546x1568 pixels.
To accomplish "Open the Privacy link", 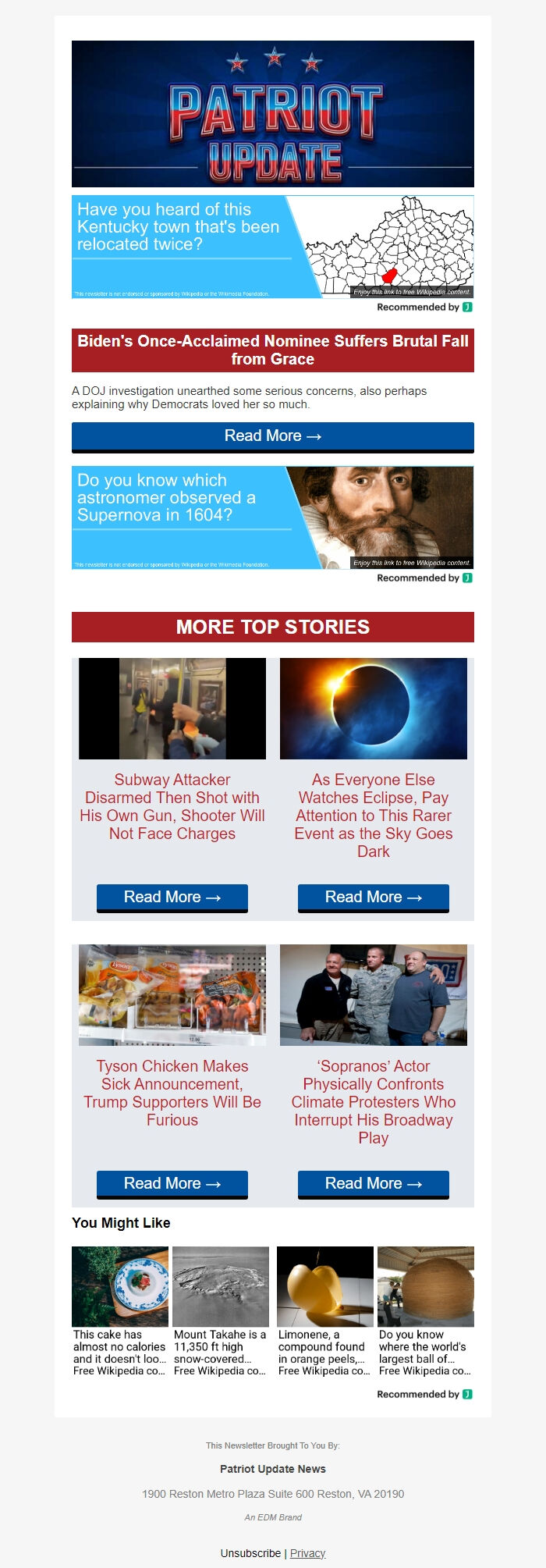I will click(x=307, y=1553).
